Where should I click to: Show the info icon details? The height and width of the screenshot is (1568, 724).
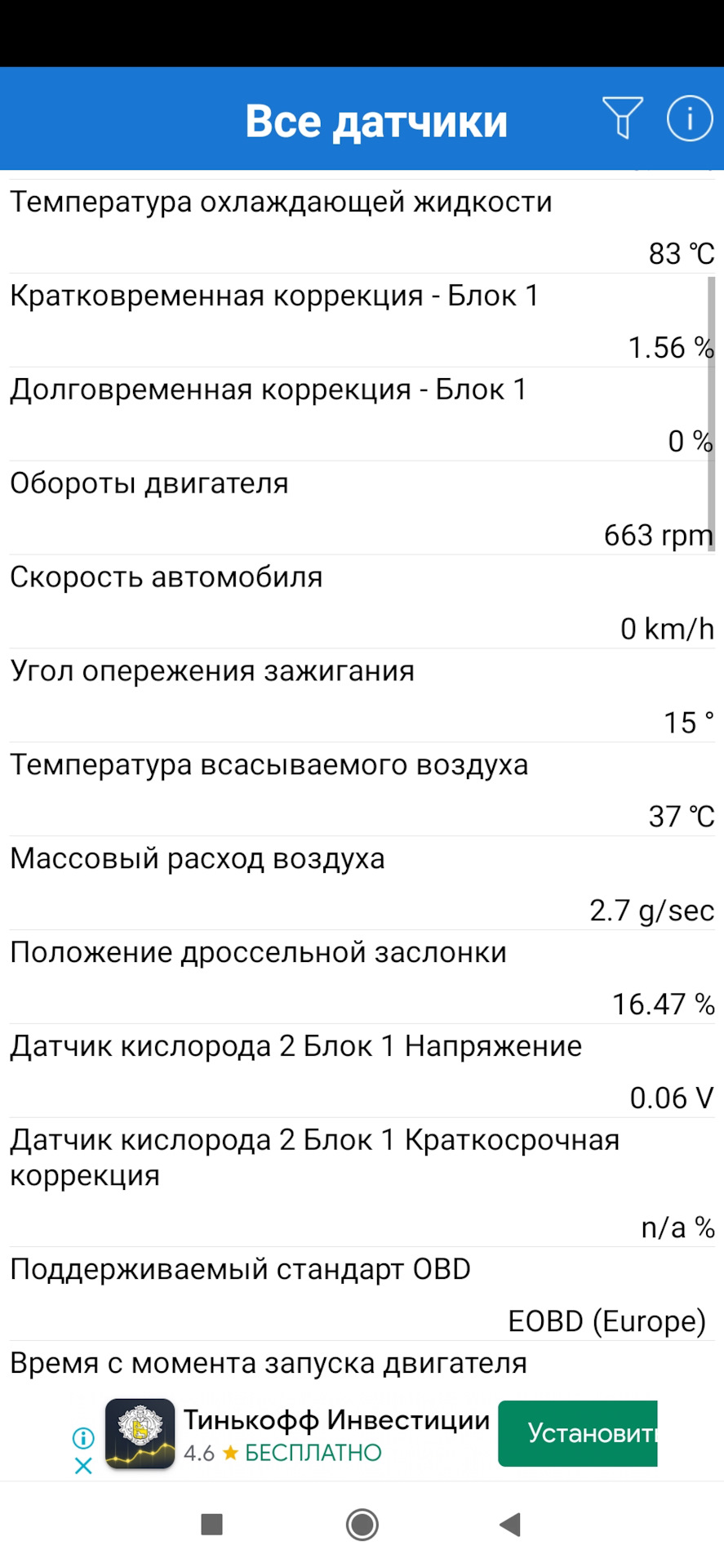point(690,118)
